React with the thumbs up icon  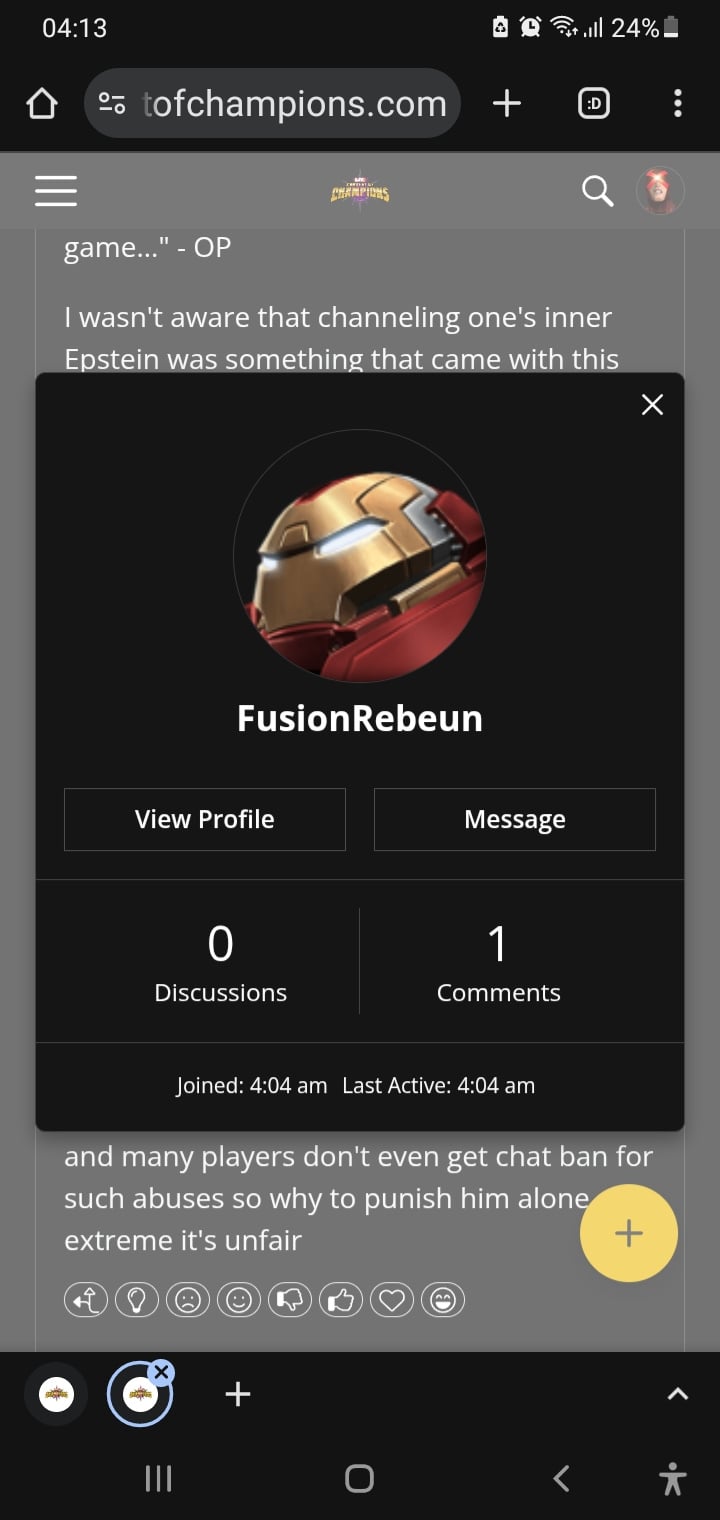(x=341, y=1299)
